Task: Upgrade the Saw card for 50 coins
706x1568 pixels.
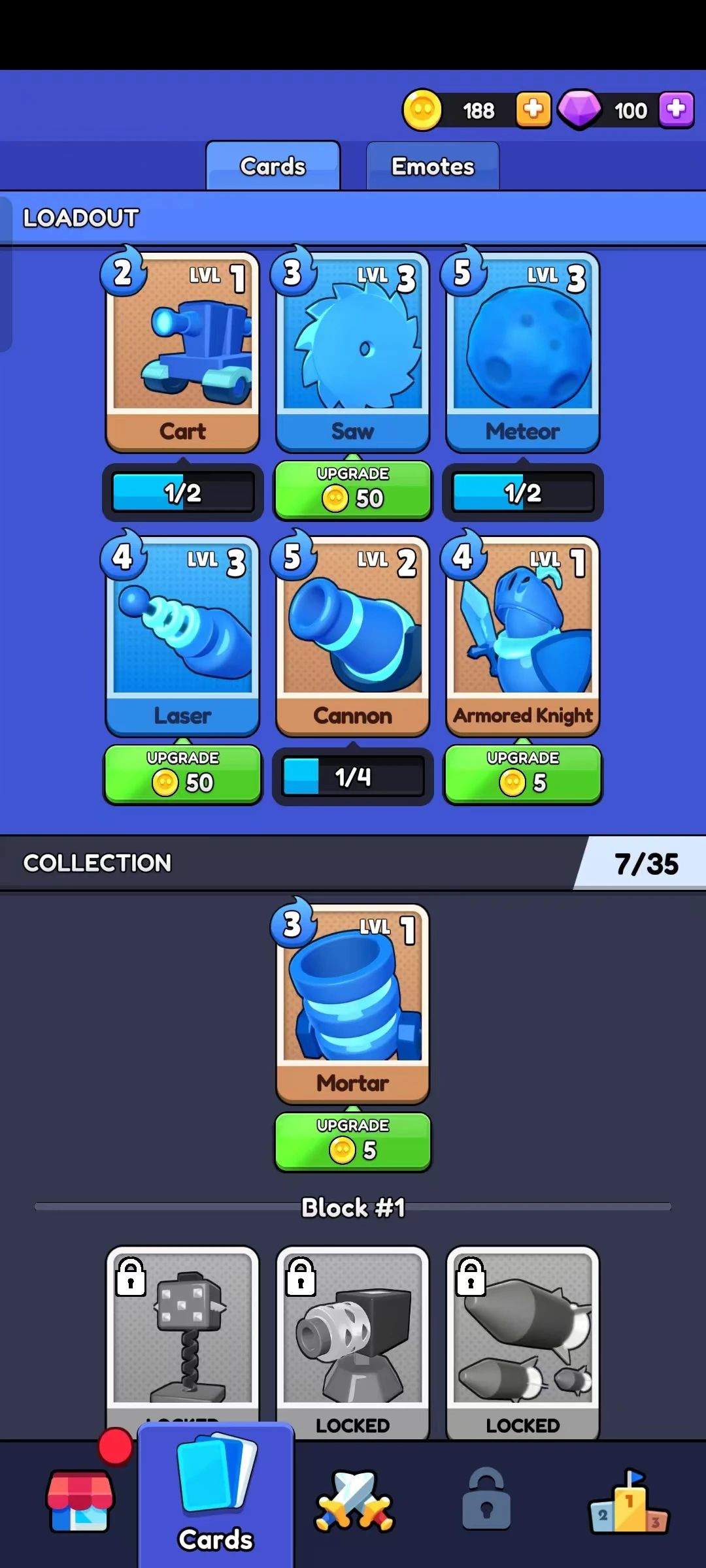Action: click(353, 490)
